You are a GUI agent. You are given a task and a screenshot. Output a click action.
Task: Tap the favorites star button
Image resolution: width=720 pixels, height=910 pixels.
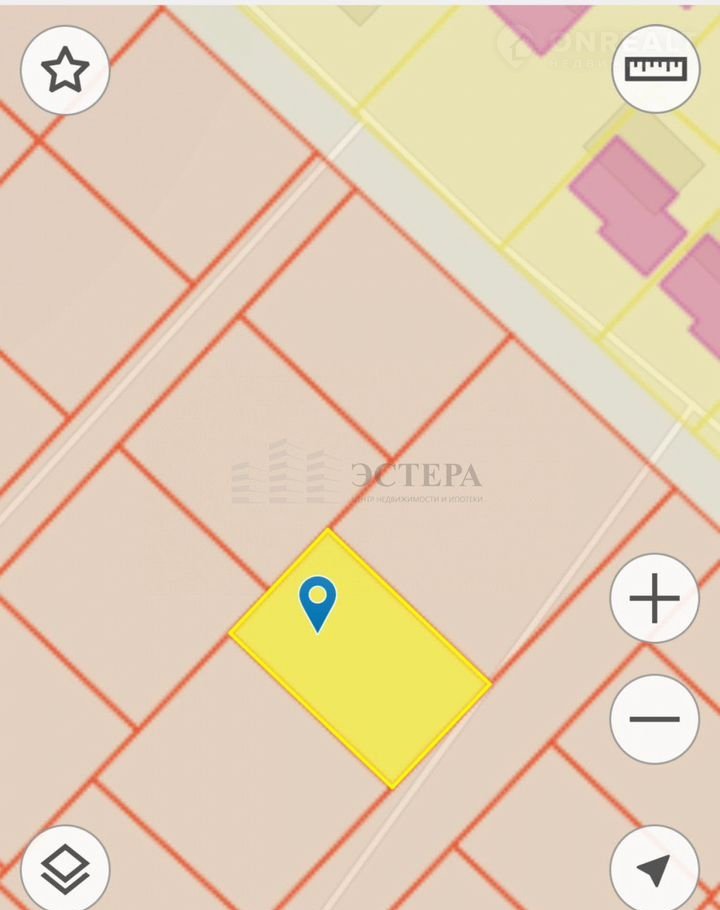click(65, 70)
